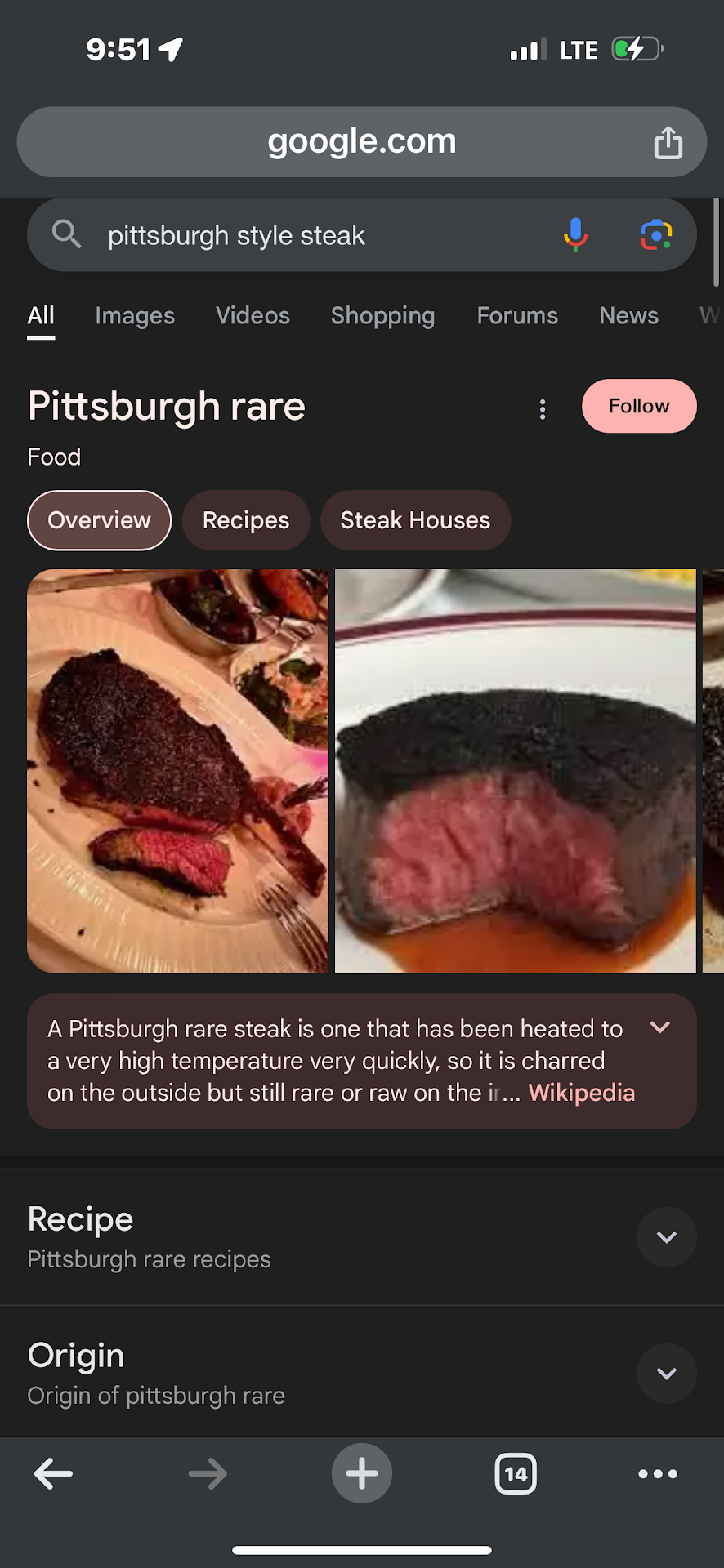Expand the Recipe section
724x1568 pixels.
coord(666,1237)
